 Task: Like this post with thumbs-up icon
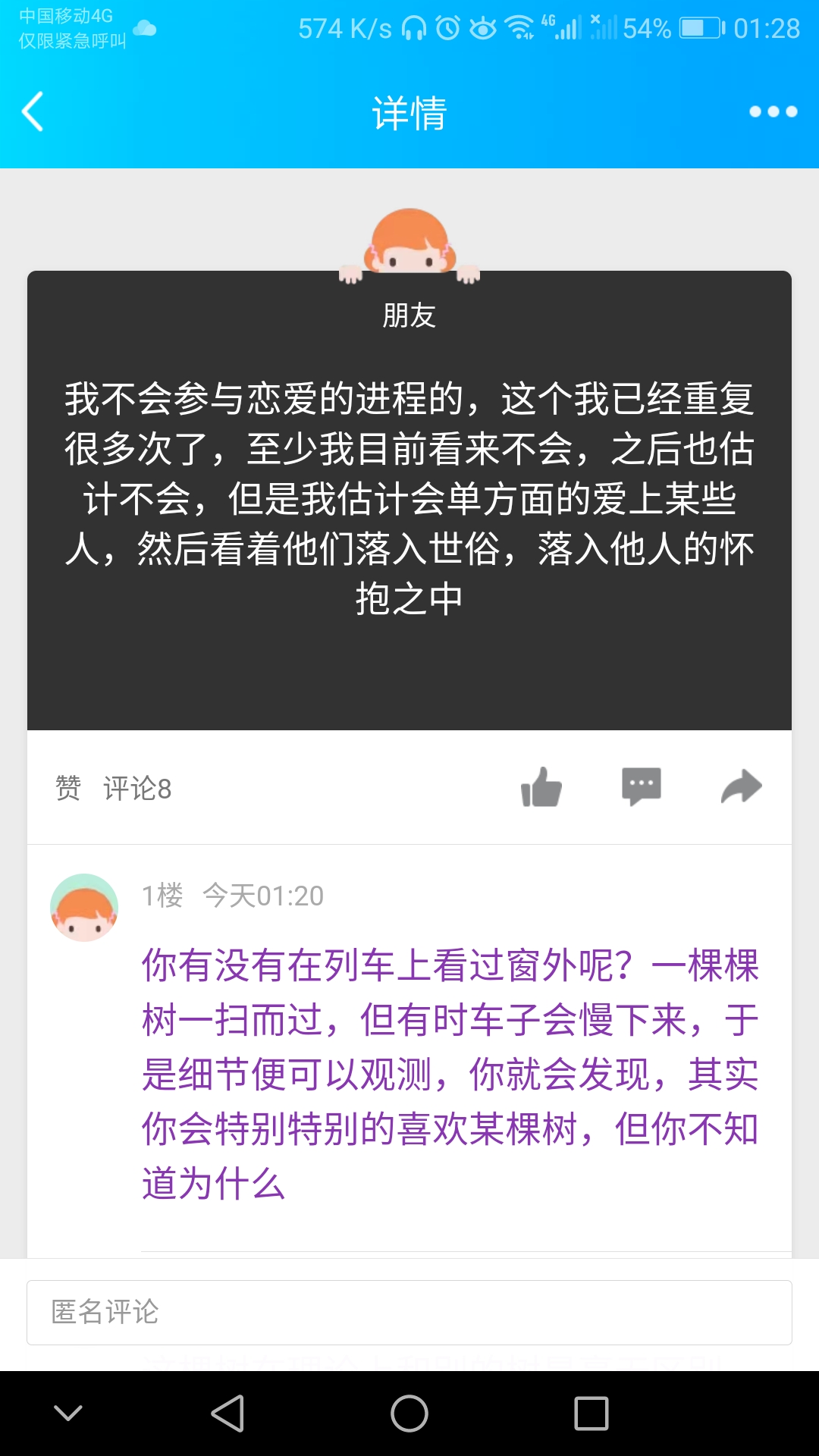(x=541, y=787)
